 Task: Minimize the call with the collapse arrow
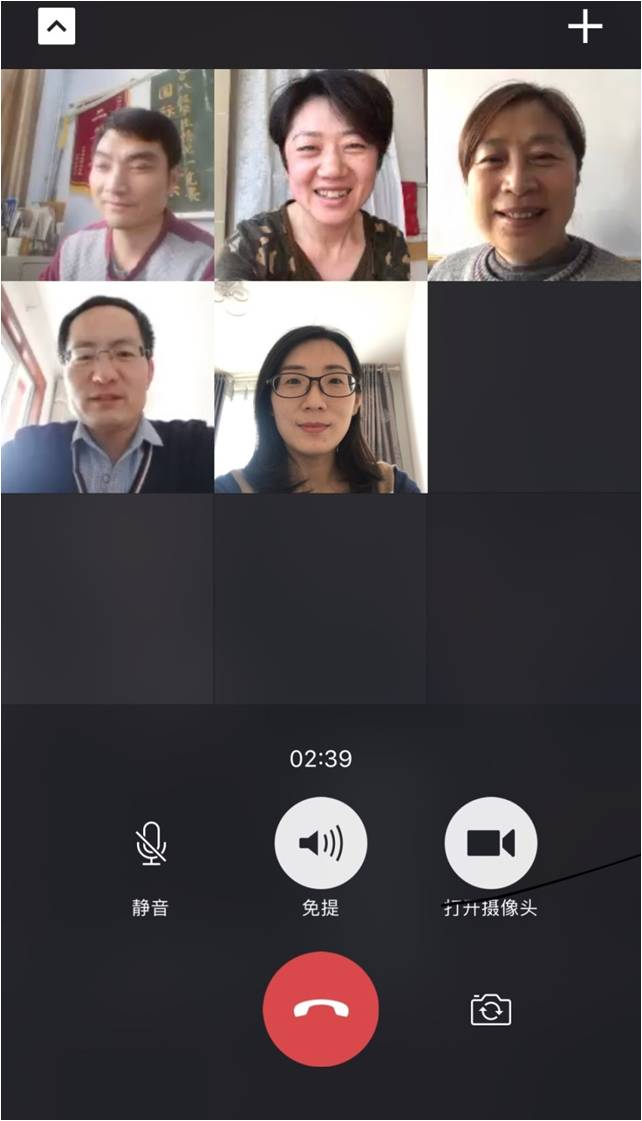56,27
